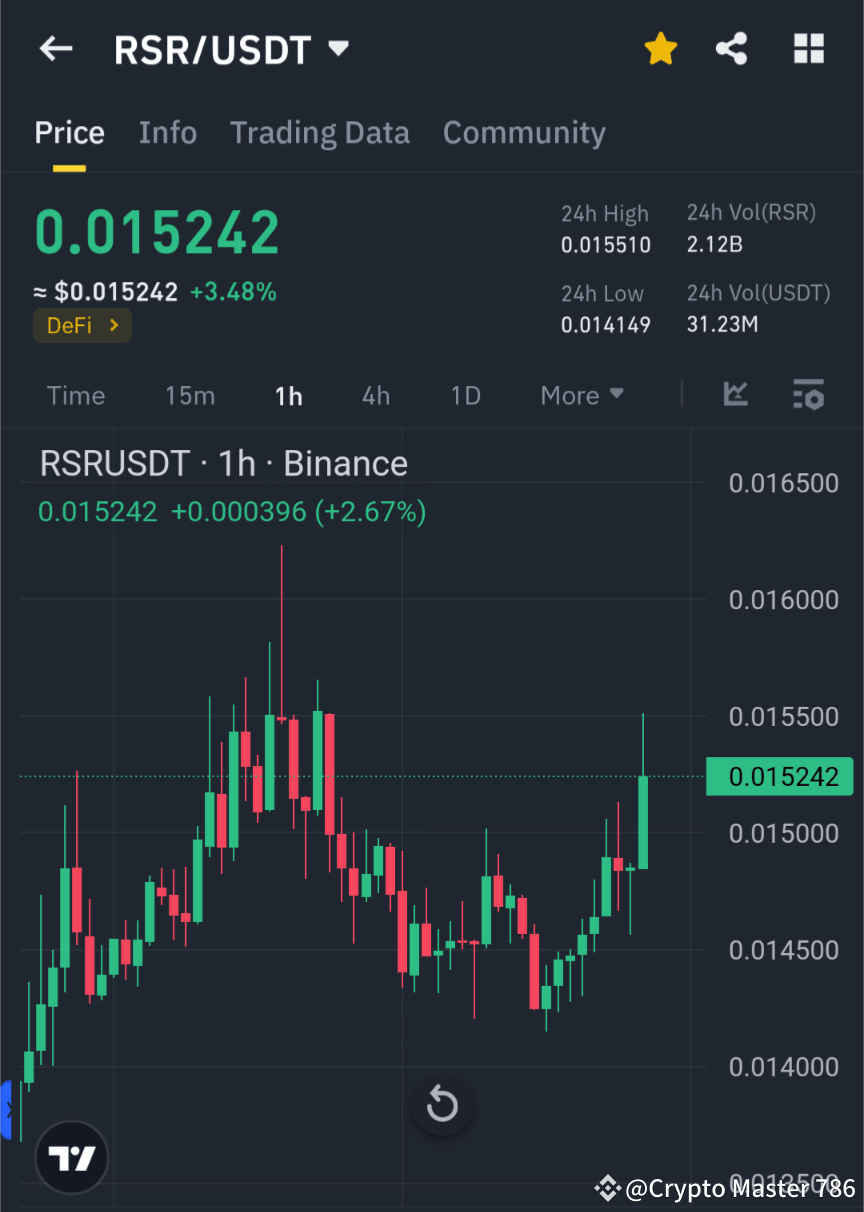Expand the More timeframe dropdown

tap(581, 395)
